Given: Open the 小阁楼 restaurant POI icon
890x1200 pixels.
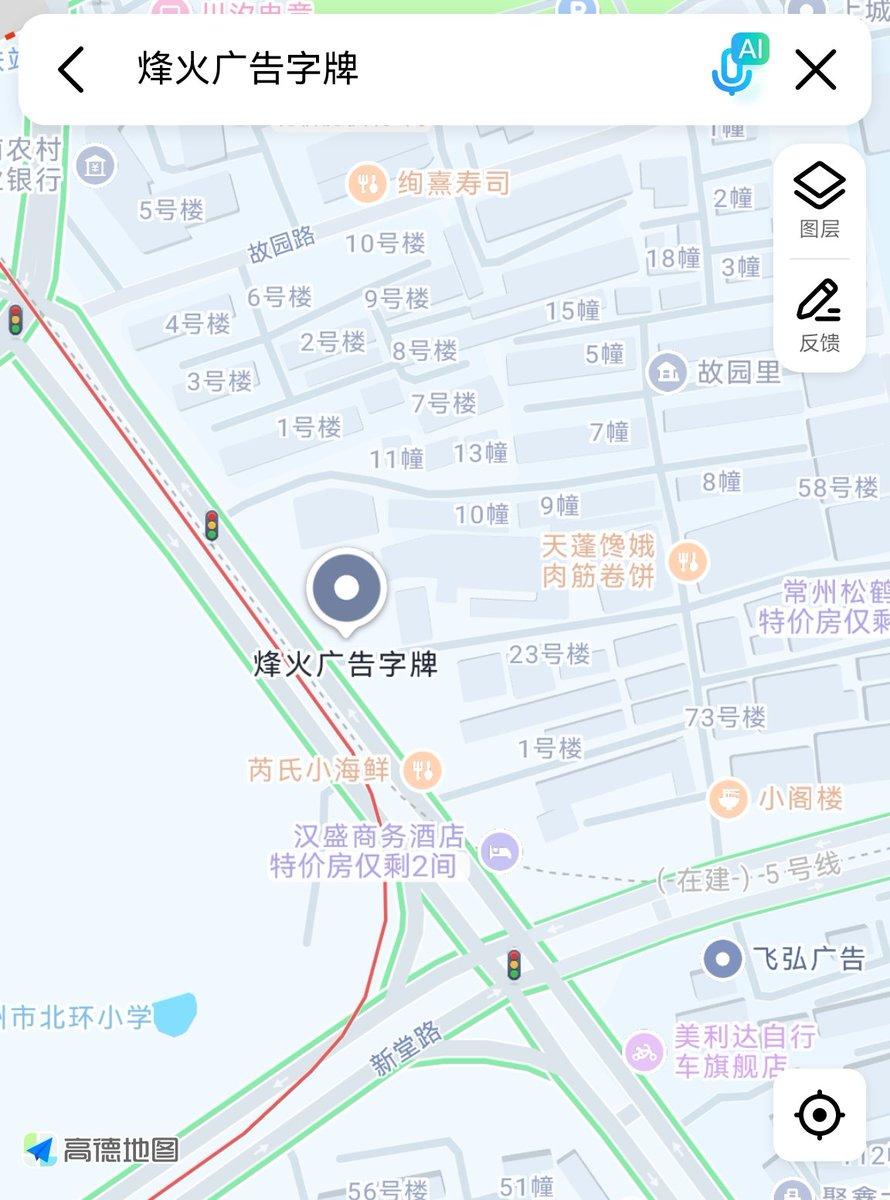Looking at the screenshot, I should click(x=731, y=797).
